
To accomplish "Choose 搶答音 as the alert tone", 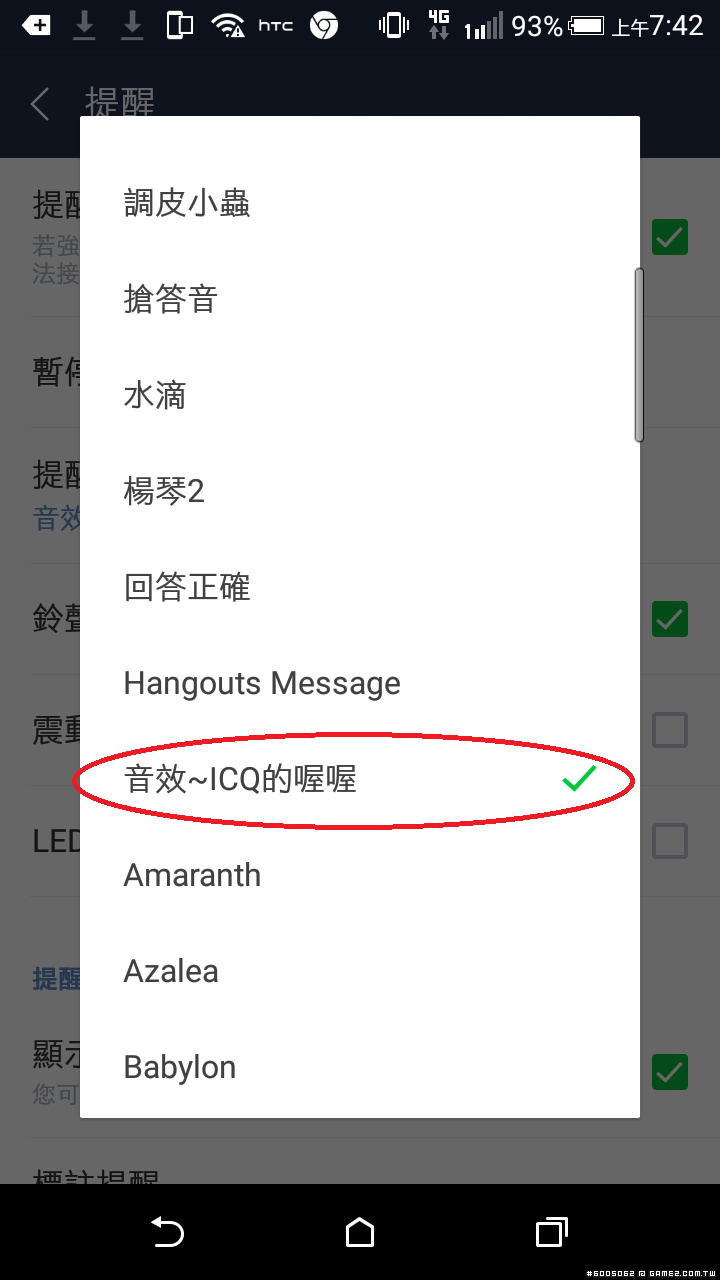I will click(171, 300).
